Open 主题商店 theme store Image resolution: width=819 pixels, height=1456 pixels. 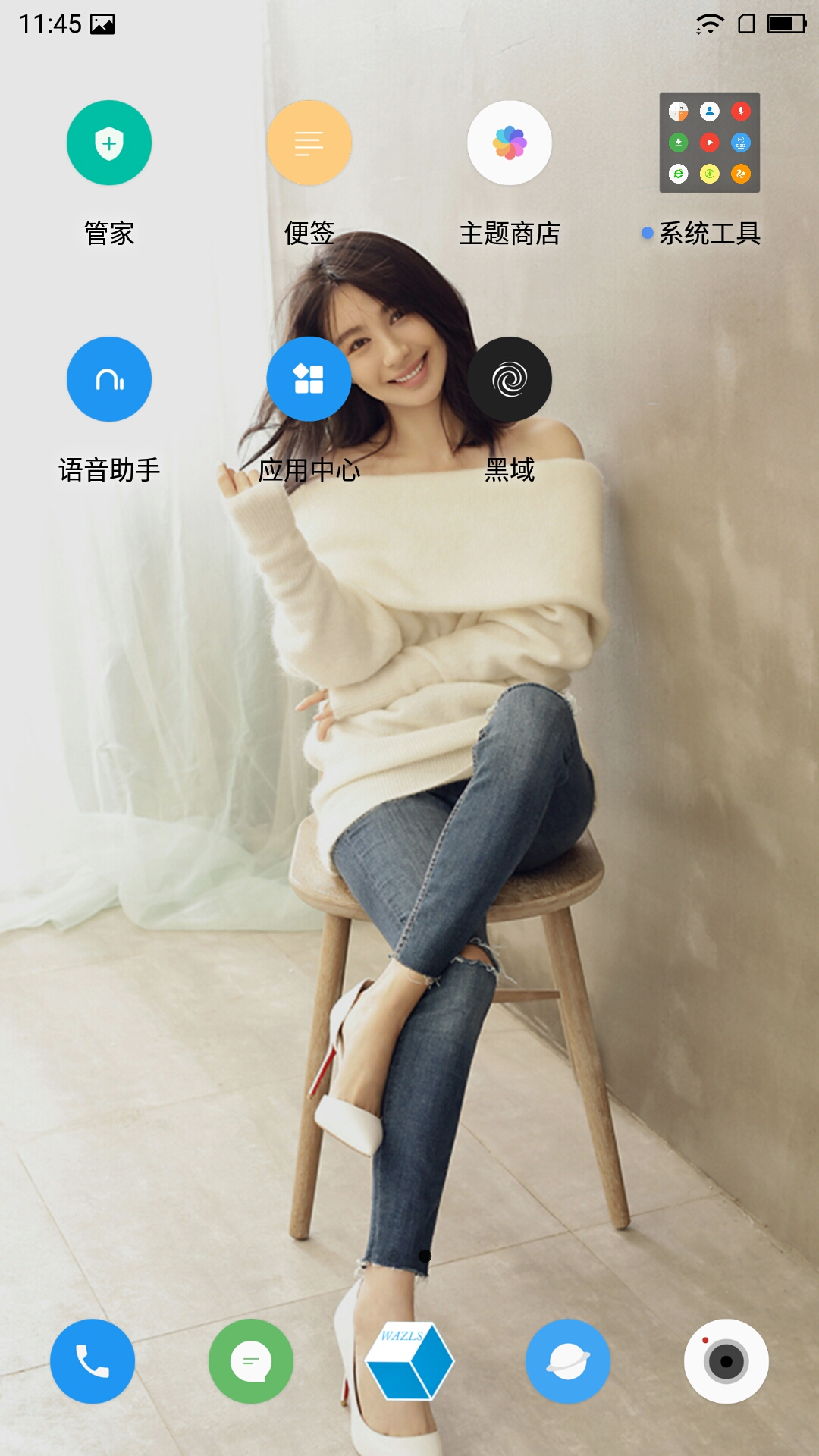click(510, 143)
